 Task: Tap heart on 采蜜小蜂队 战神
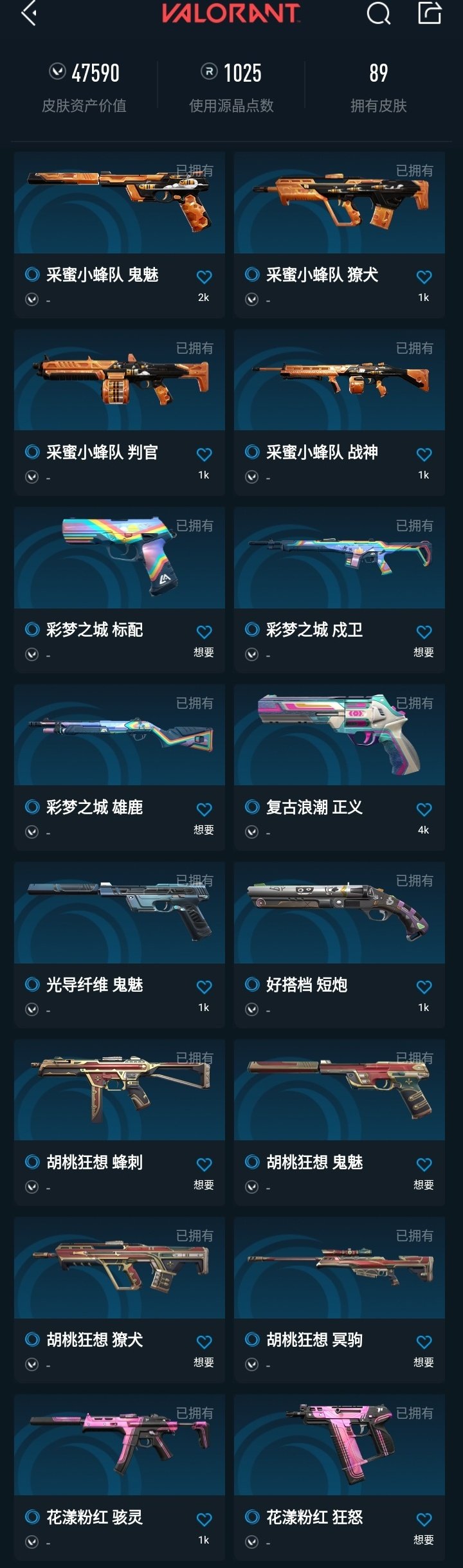coord(424,455)
